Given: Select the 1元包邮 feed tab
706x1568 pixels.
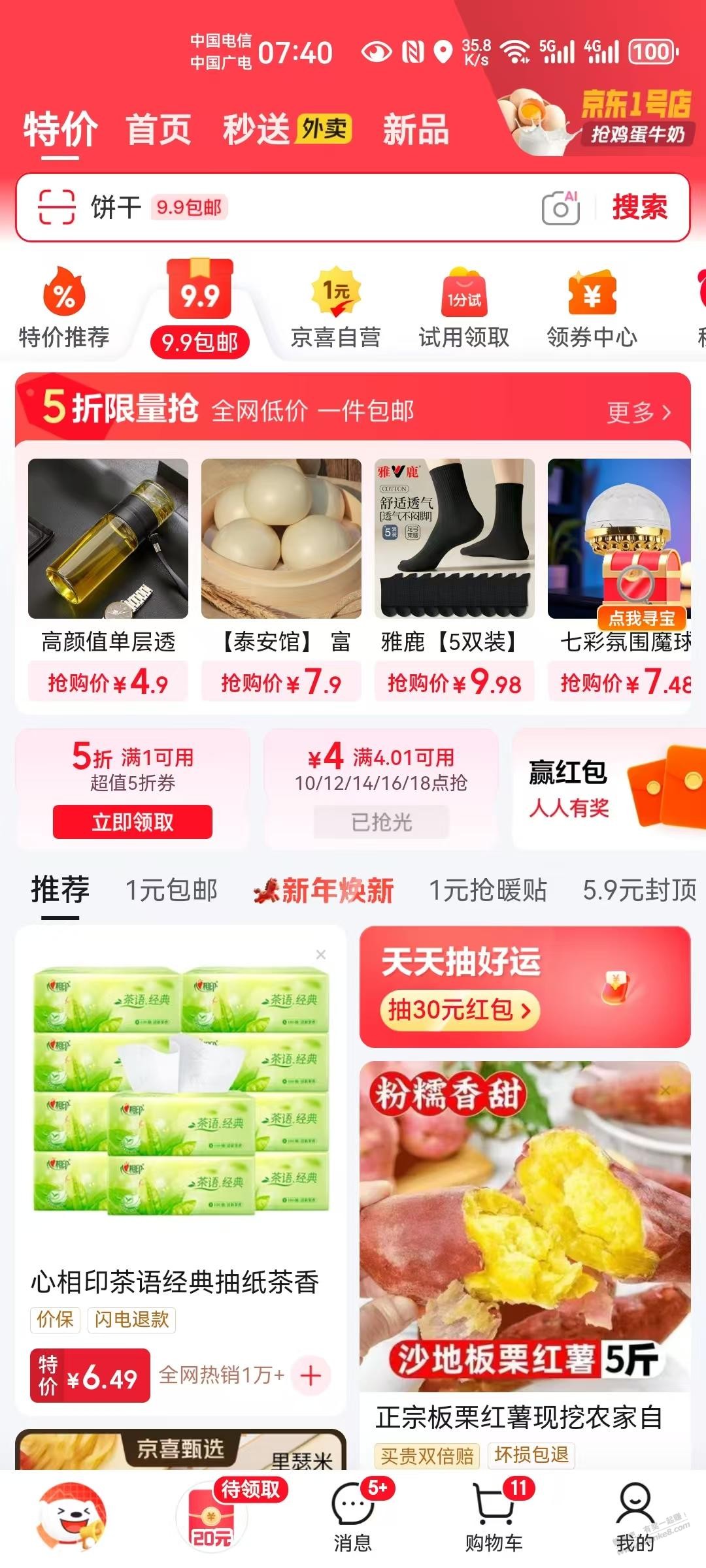Looking at the screenshot, I should pos(171,890).
